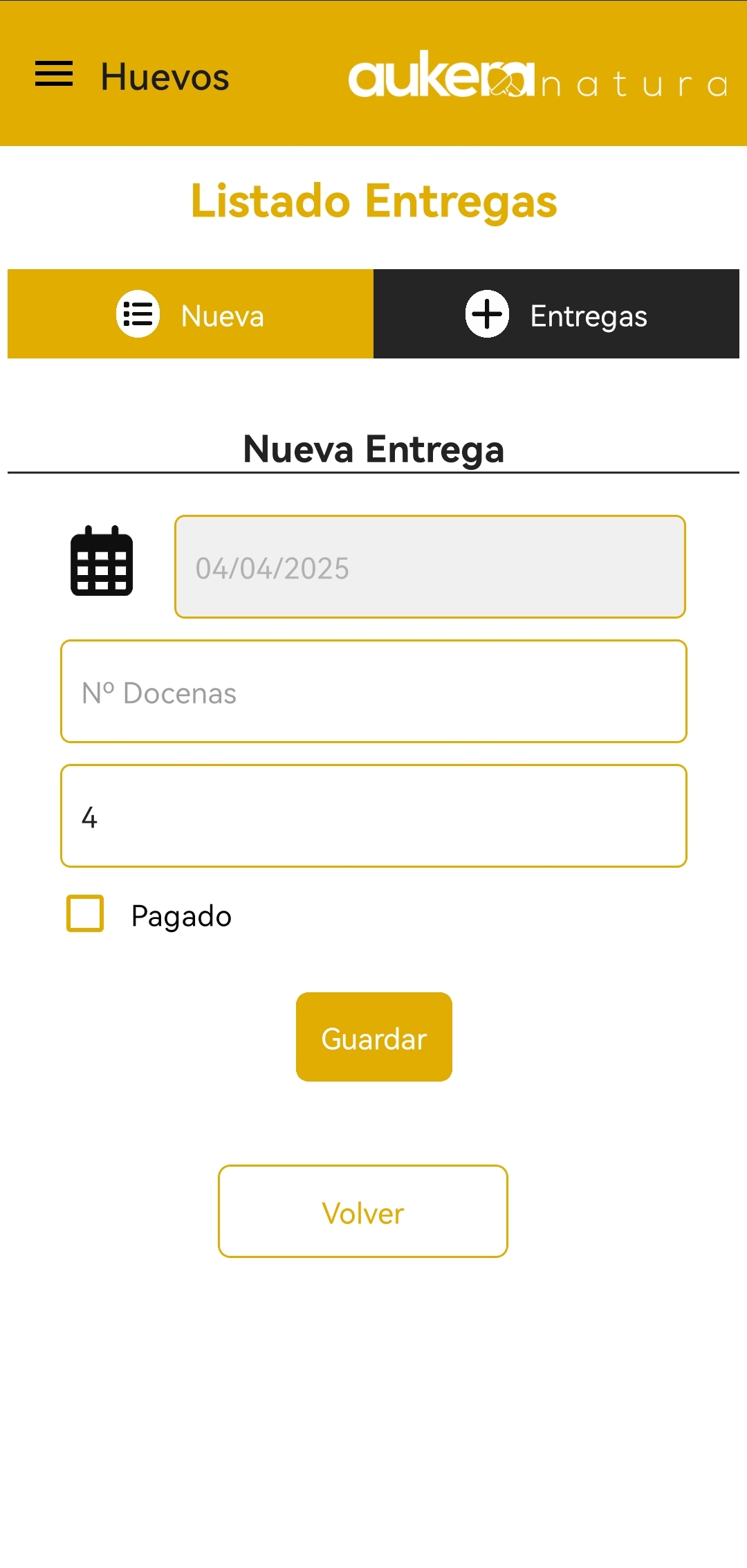Open the hamburger drawer menu
The image size is (747, 1568).
[54, 74]
